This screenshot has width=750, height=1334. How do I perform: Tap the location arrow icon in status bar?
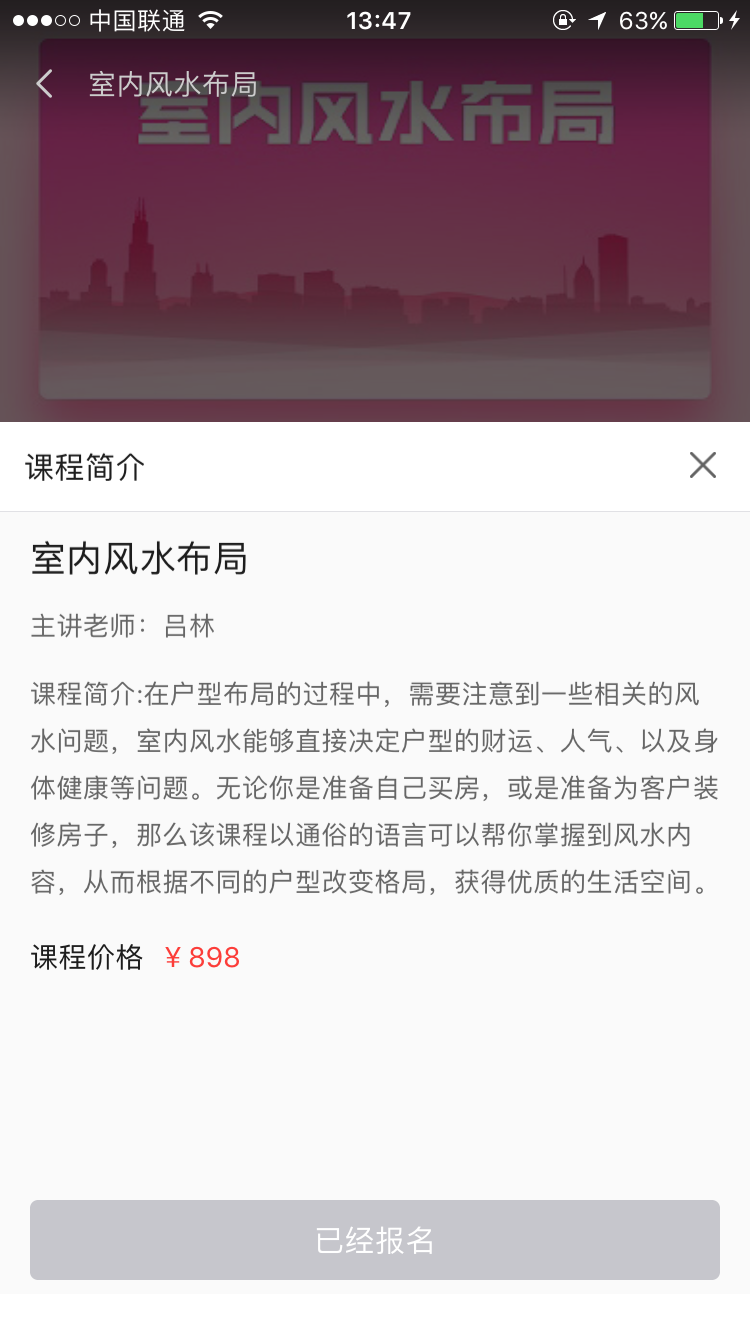point(599,18)
